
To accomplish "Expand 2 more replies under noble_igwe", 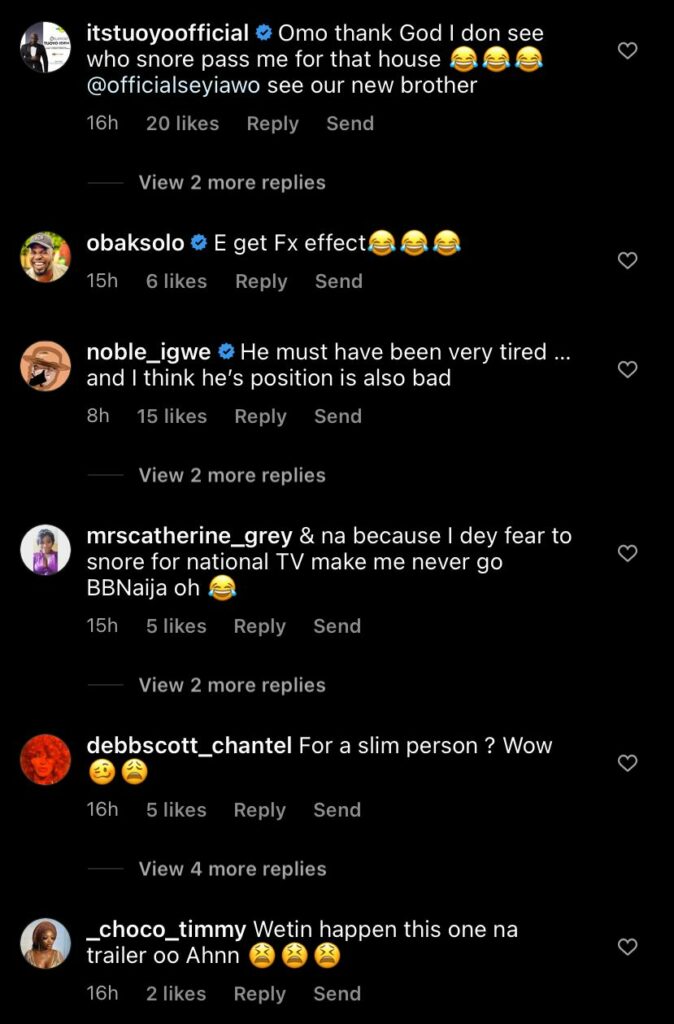I will pyautogui.click(x=231, y=475).
